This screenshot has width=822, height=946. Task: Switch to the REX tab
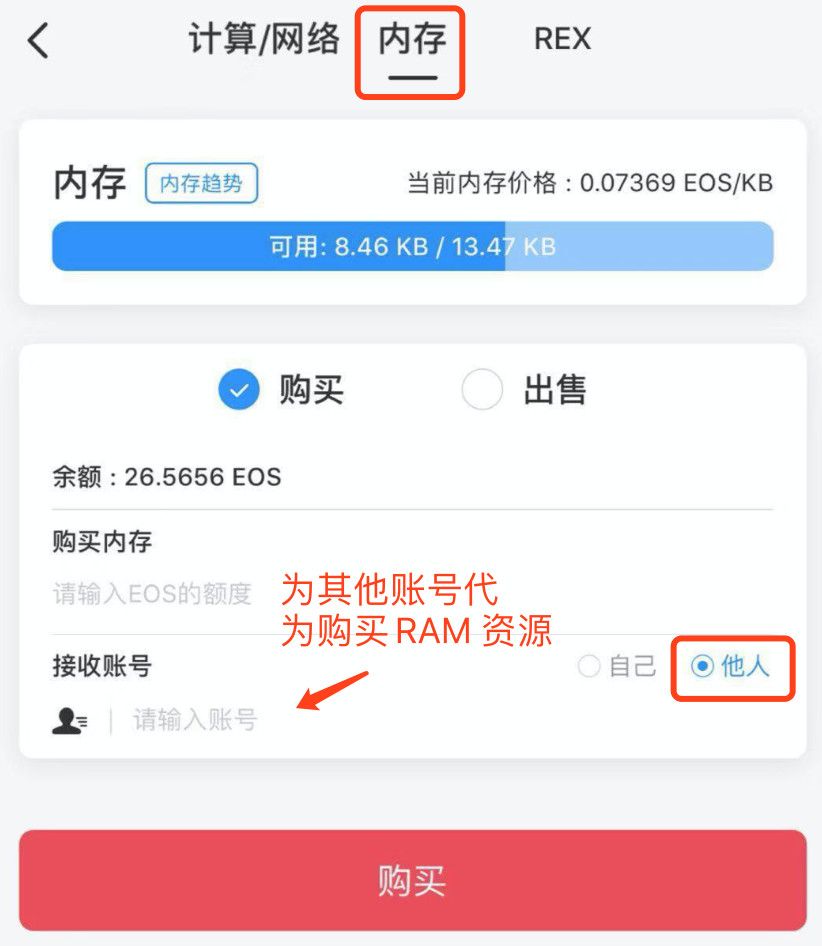click(562, 40)
